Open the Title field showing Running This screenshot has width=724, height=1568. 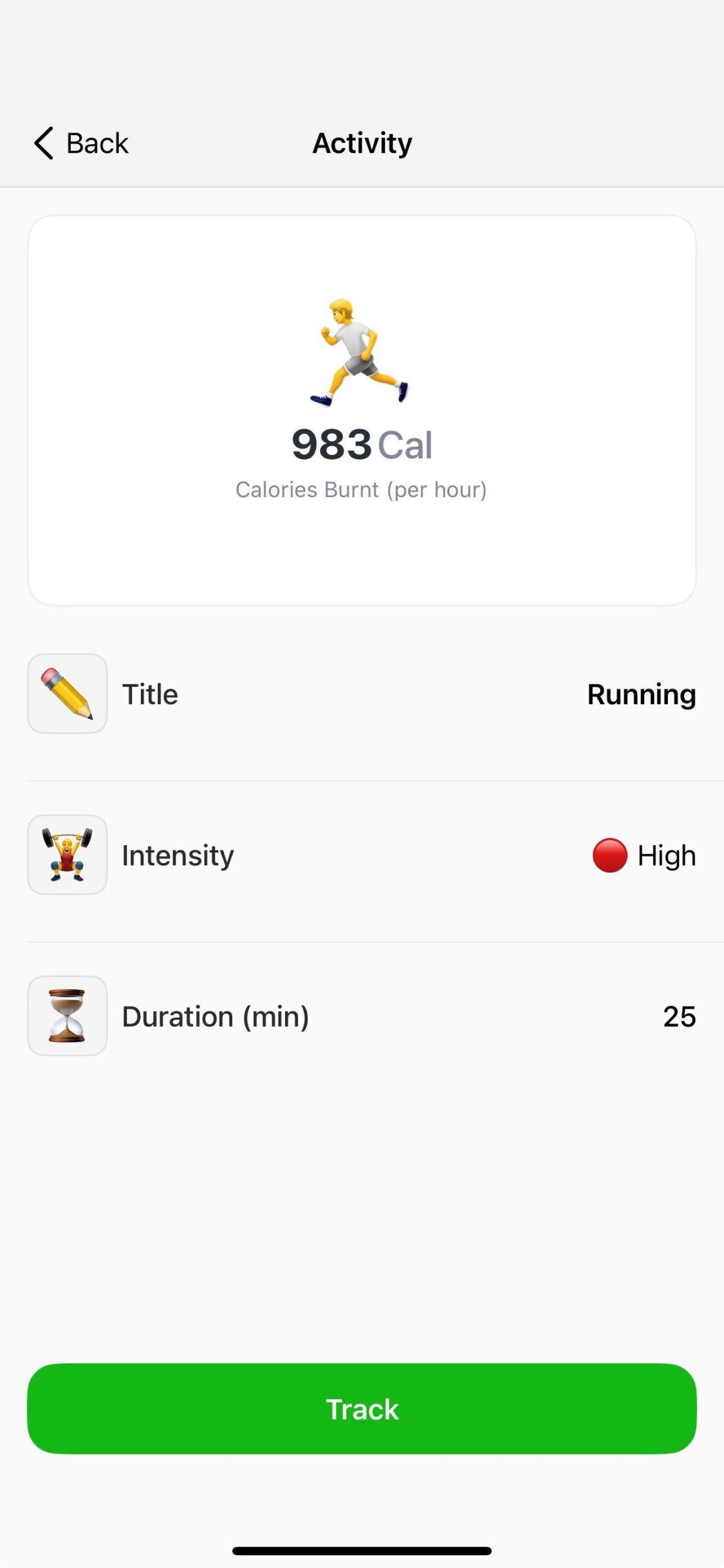640,693
